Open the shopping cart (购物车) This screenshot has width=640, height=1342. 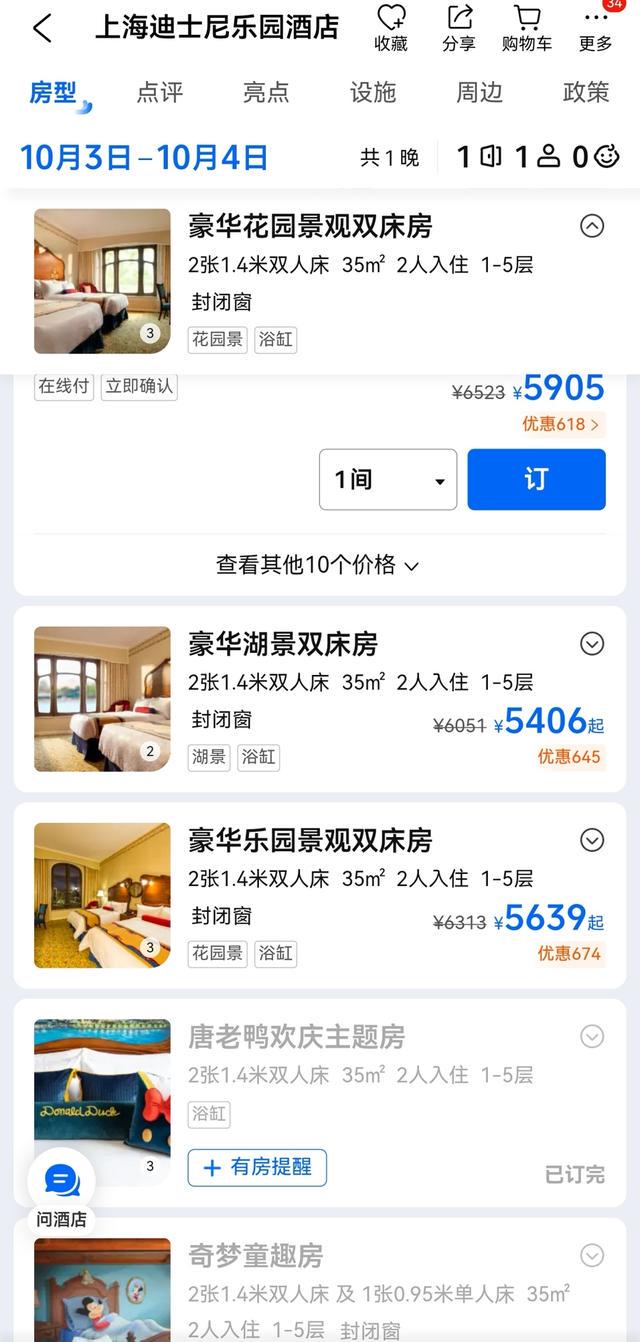(x=527, y=28)
